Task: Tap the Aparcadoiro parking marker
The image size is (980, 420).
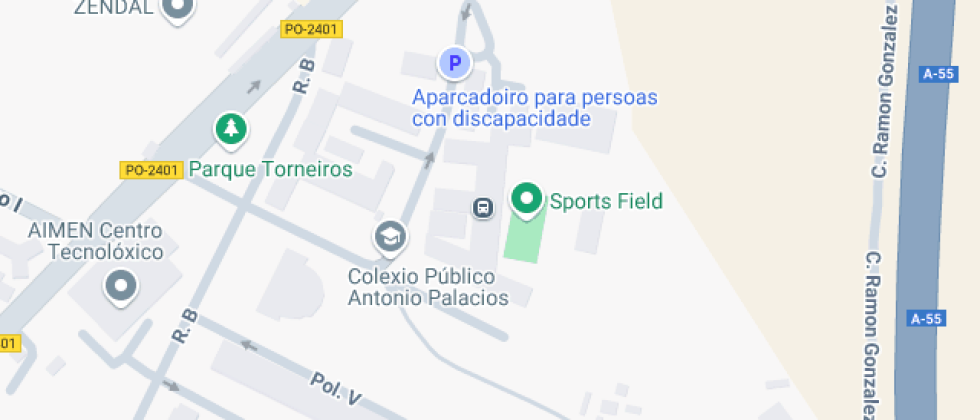Action: click(x=455, y=65)
